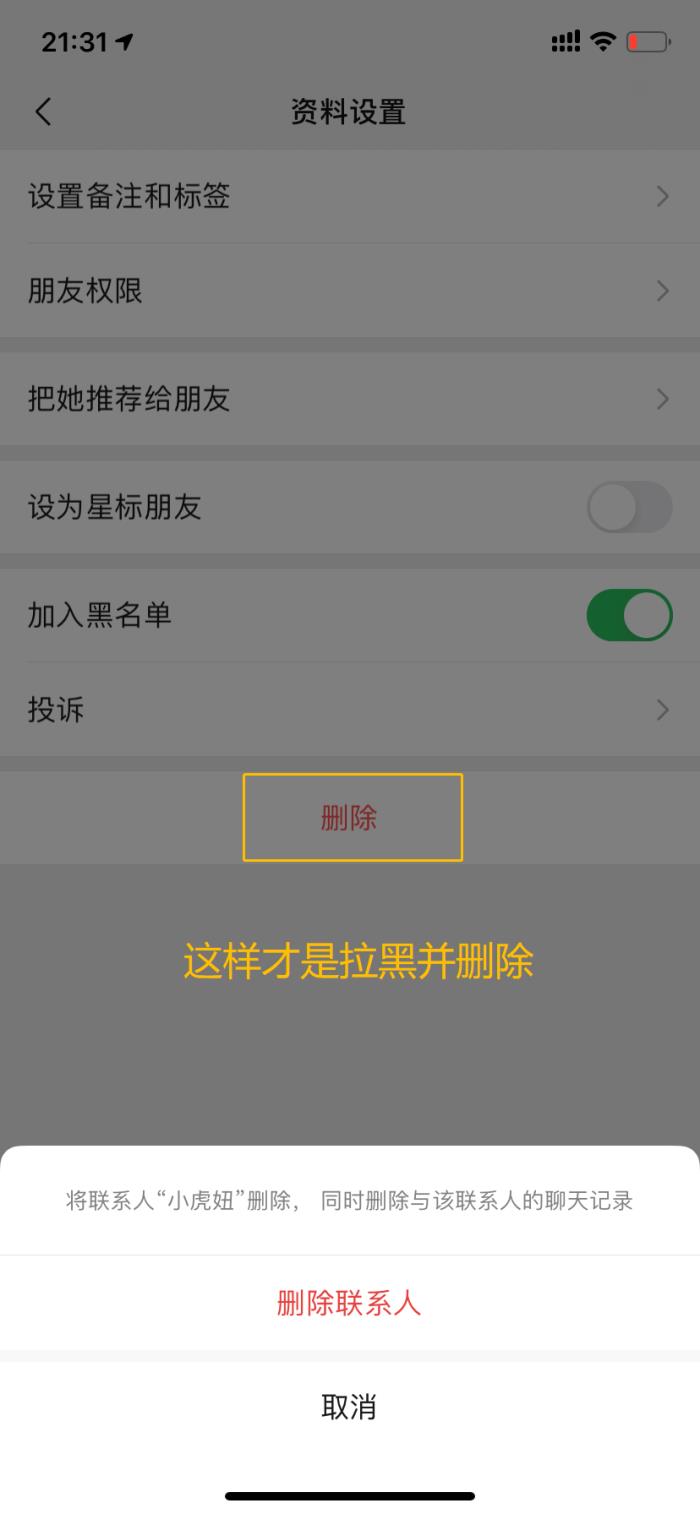Screen dimensions: 700x1514
Task: Confirm with 删除联系人
Action: (x=349, y=1303)
